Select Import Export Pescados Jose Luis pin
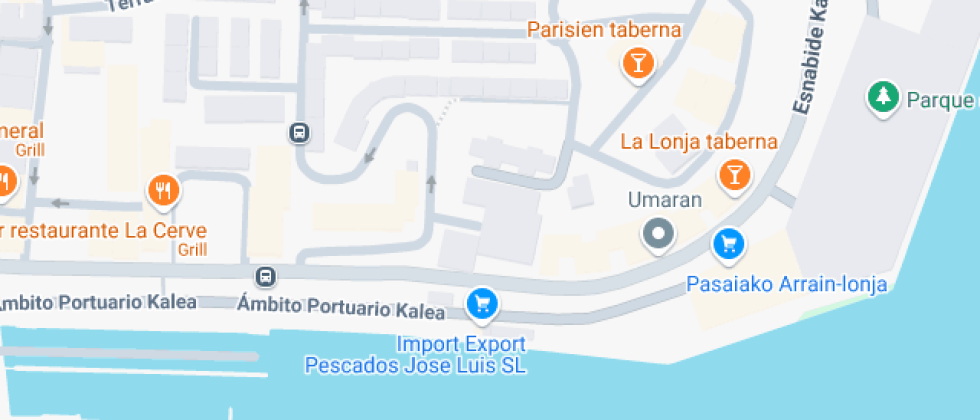 point(482,305)
